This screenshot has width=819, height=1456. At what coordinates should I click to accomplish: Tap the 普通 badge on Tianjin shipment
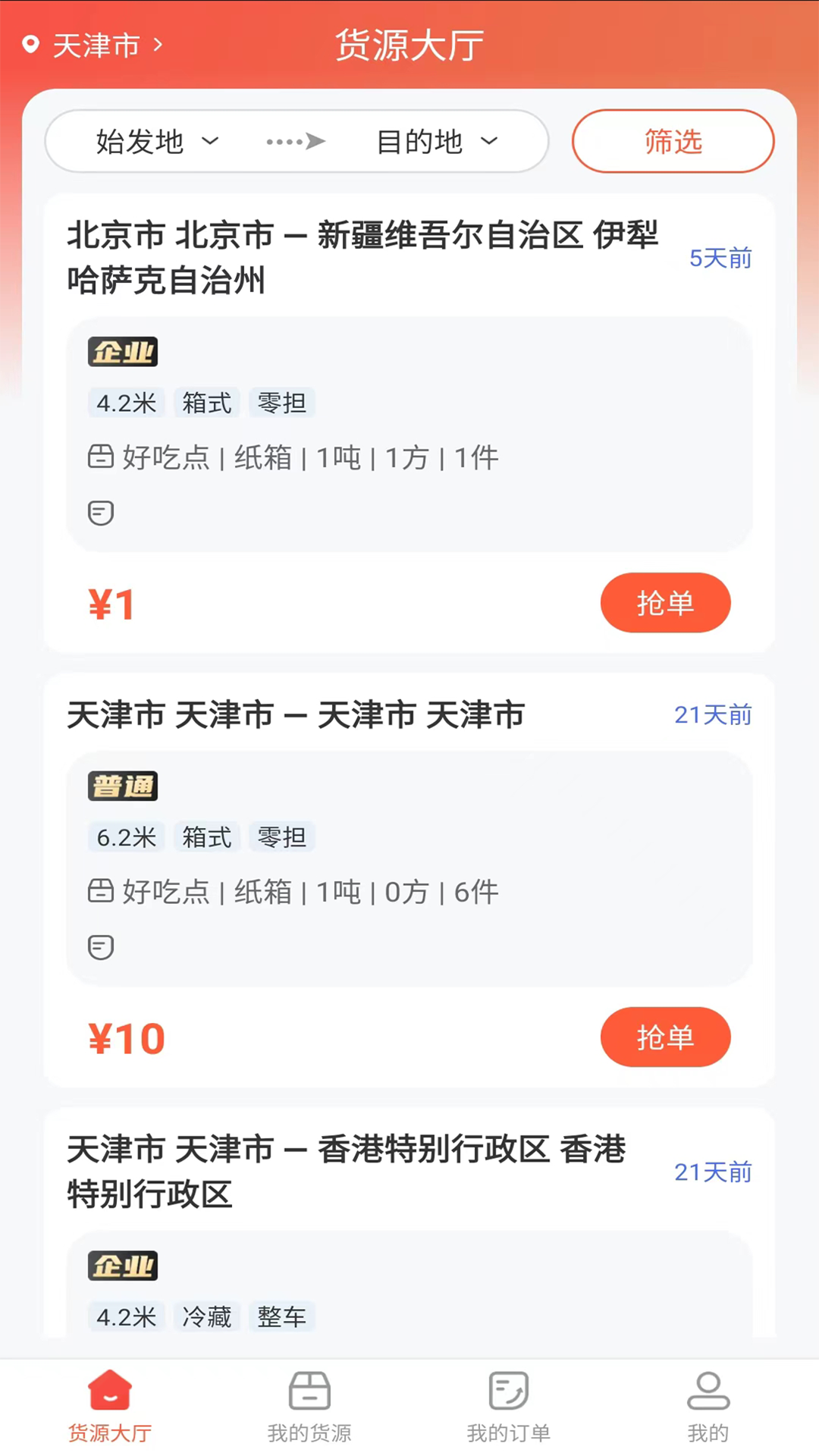(123, 786)
